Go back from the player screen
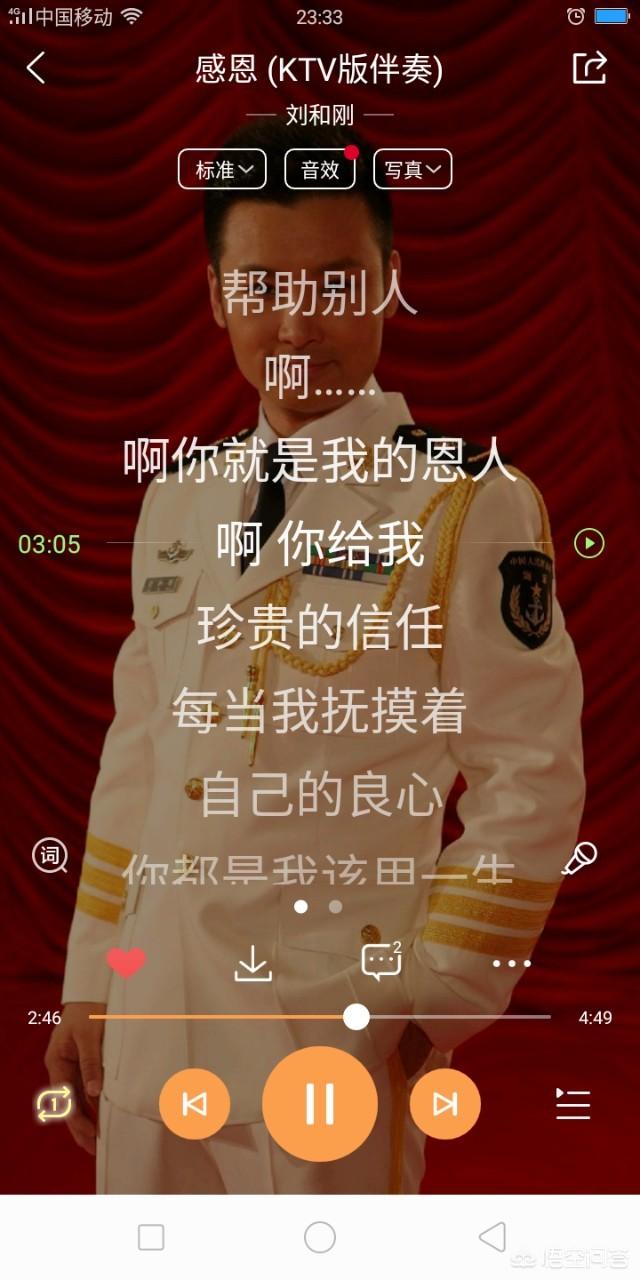The width and height of the screenshot is (640, 1280). (36, 68)
